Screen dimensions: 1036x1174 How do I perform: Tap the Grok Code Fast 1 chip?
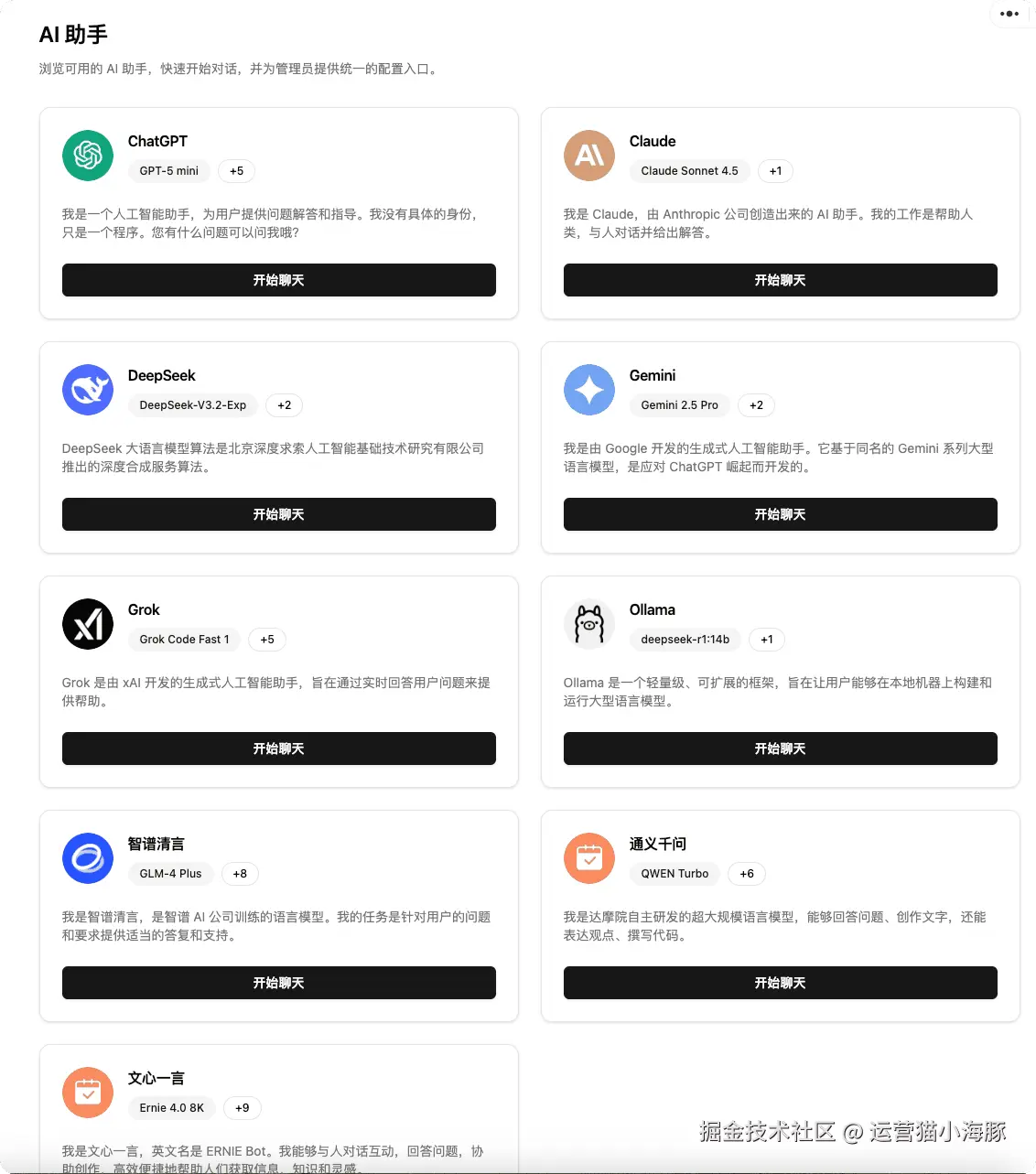coord(184,640)
